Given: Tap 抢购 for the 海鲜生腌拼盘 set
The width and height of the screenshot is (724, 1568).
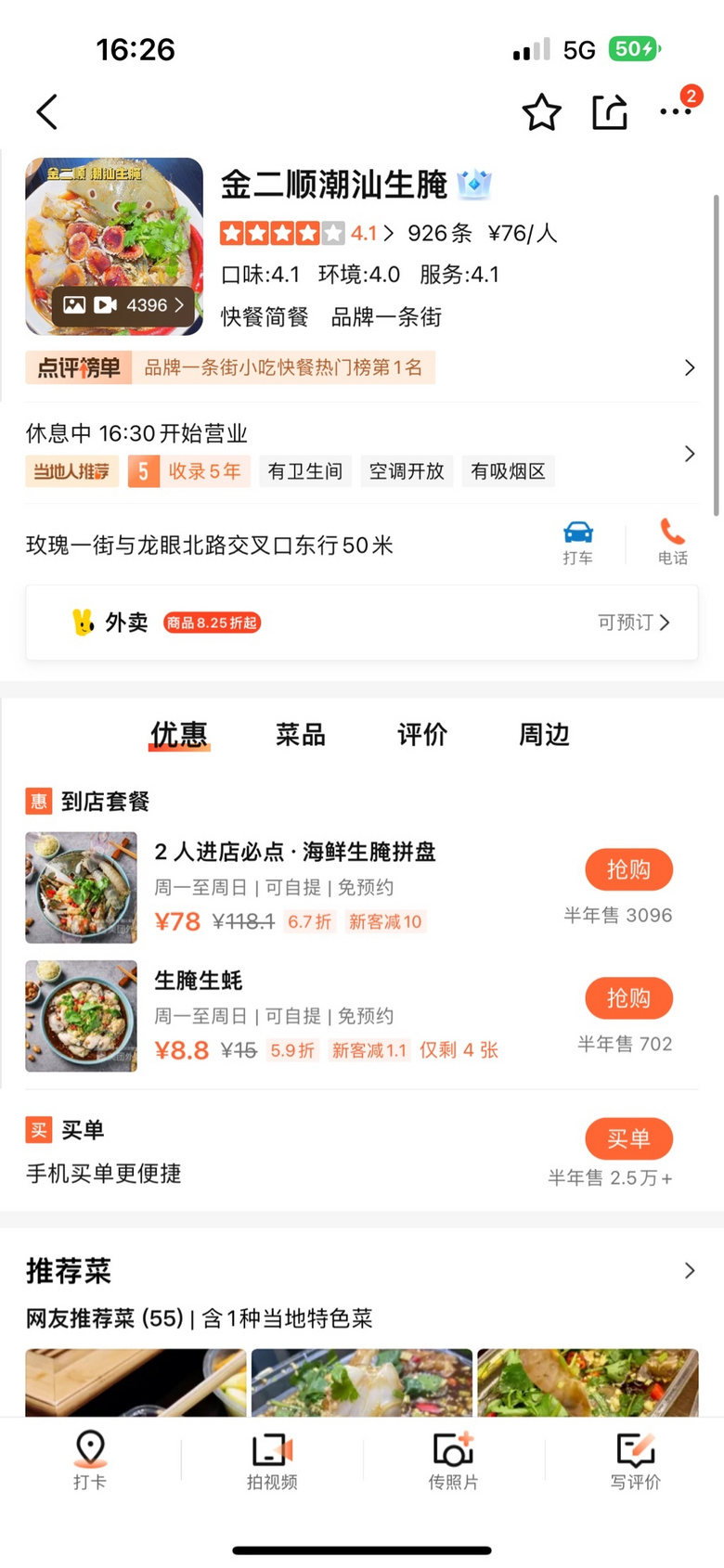Looking at the screenshot, I should pyautogui.click(x=628, y=869).
